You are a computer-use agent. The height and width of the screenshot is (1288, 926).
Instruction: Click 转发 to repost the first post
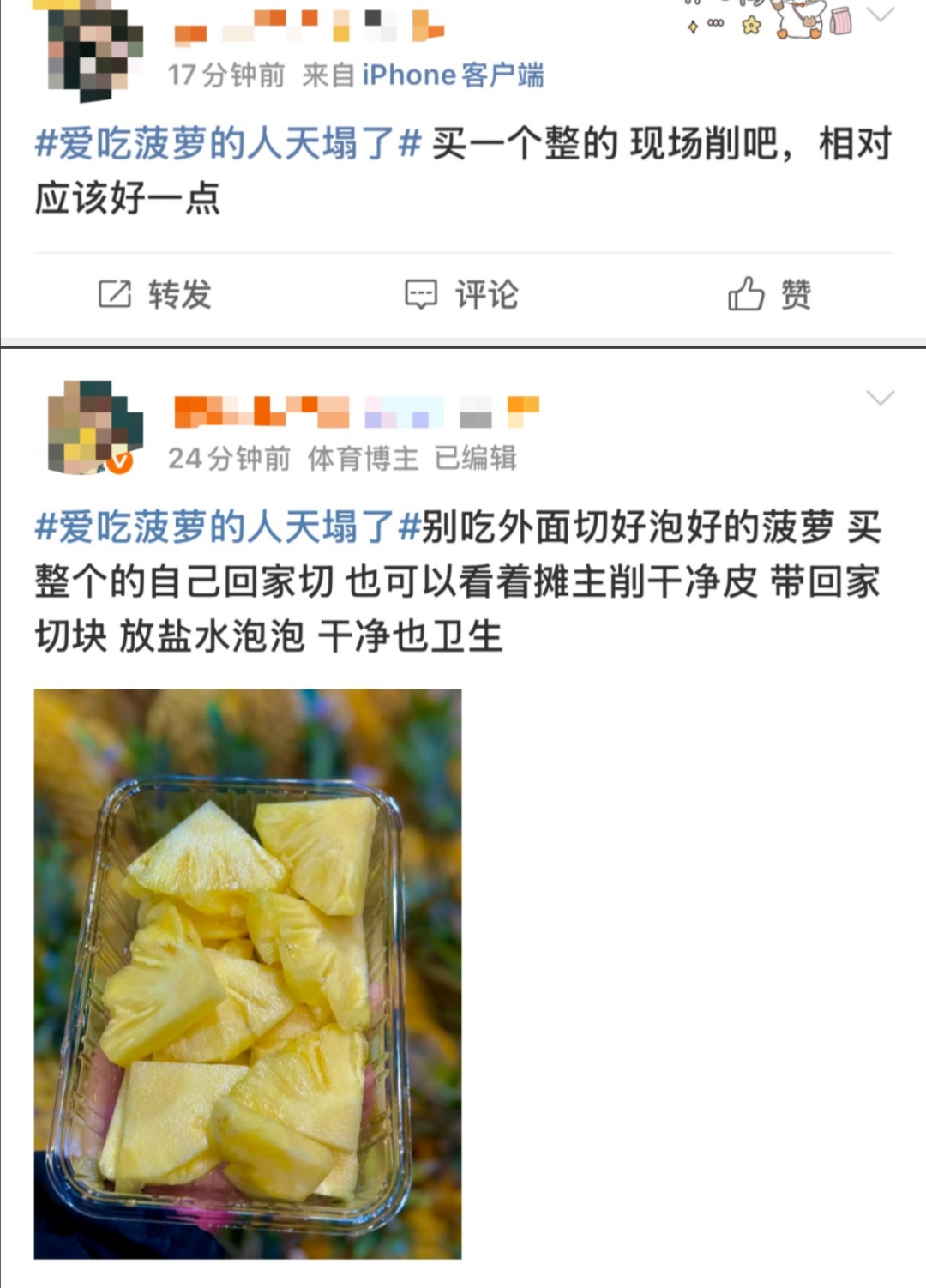180,292
